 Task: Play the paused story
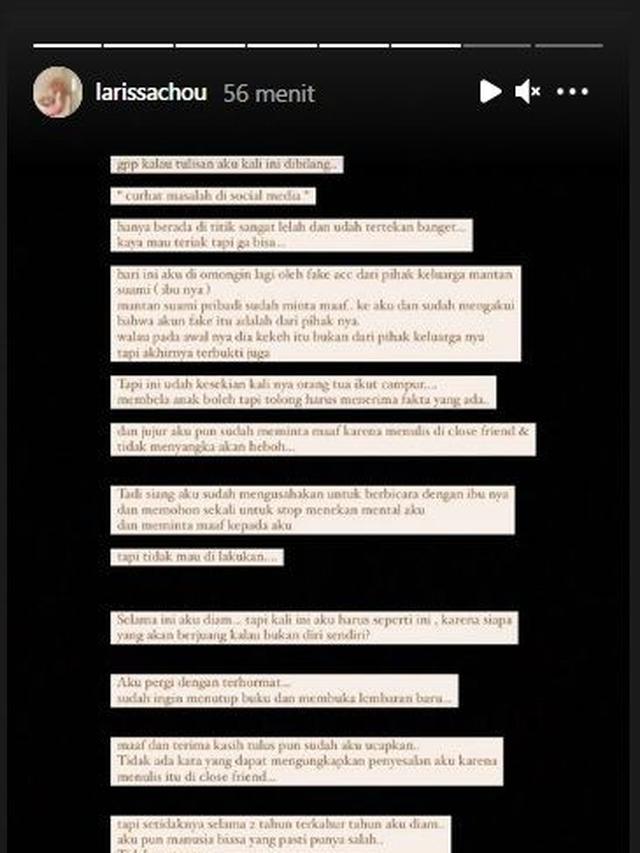click(489, 92)
